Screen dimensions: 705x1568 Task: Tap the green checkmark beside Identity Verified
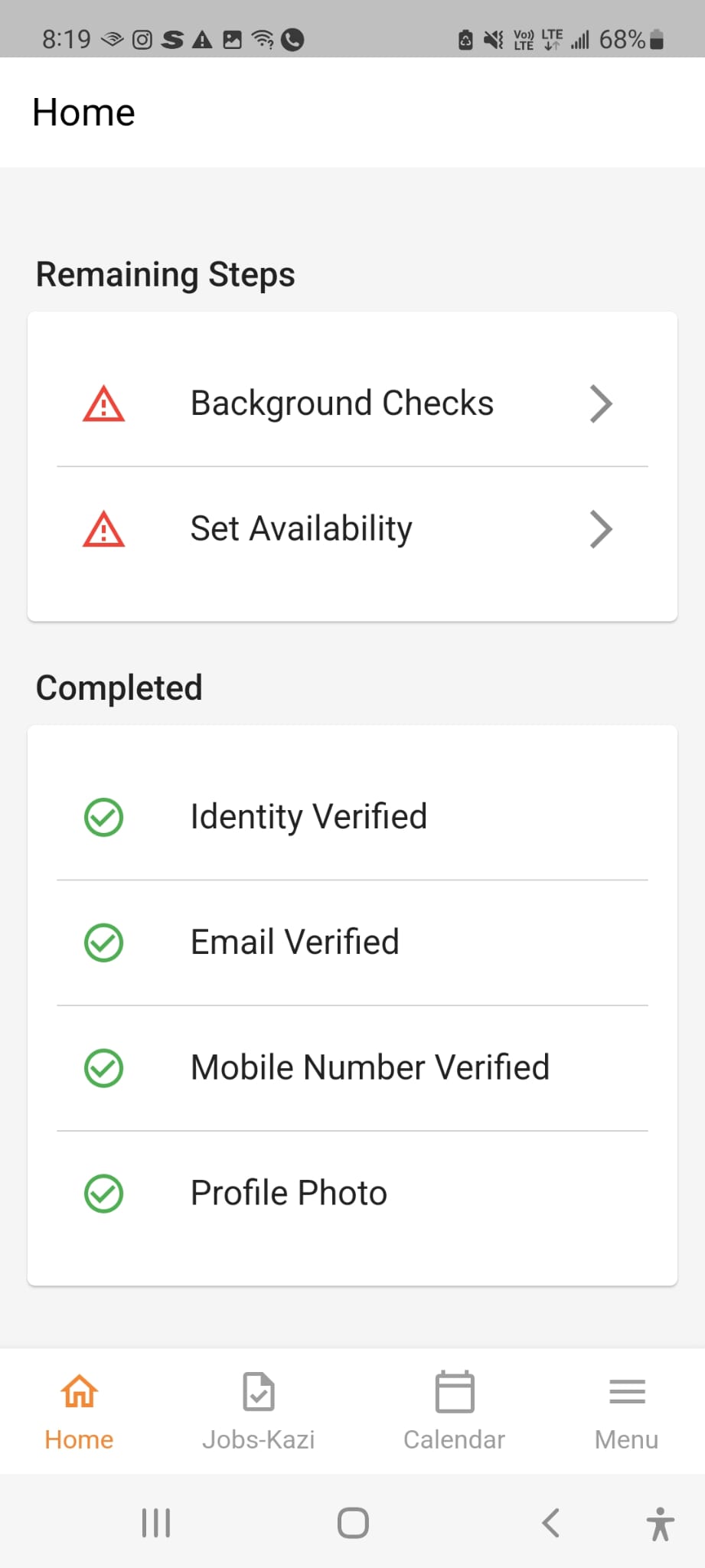(x=105, y=818)
